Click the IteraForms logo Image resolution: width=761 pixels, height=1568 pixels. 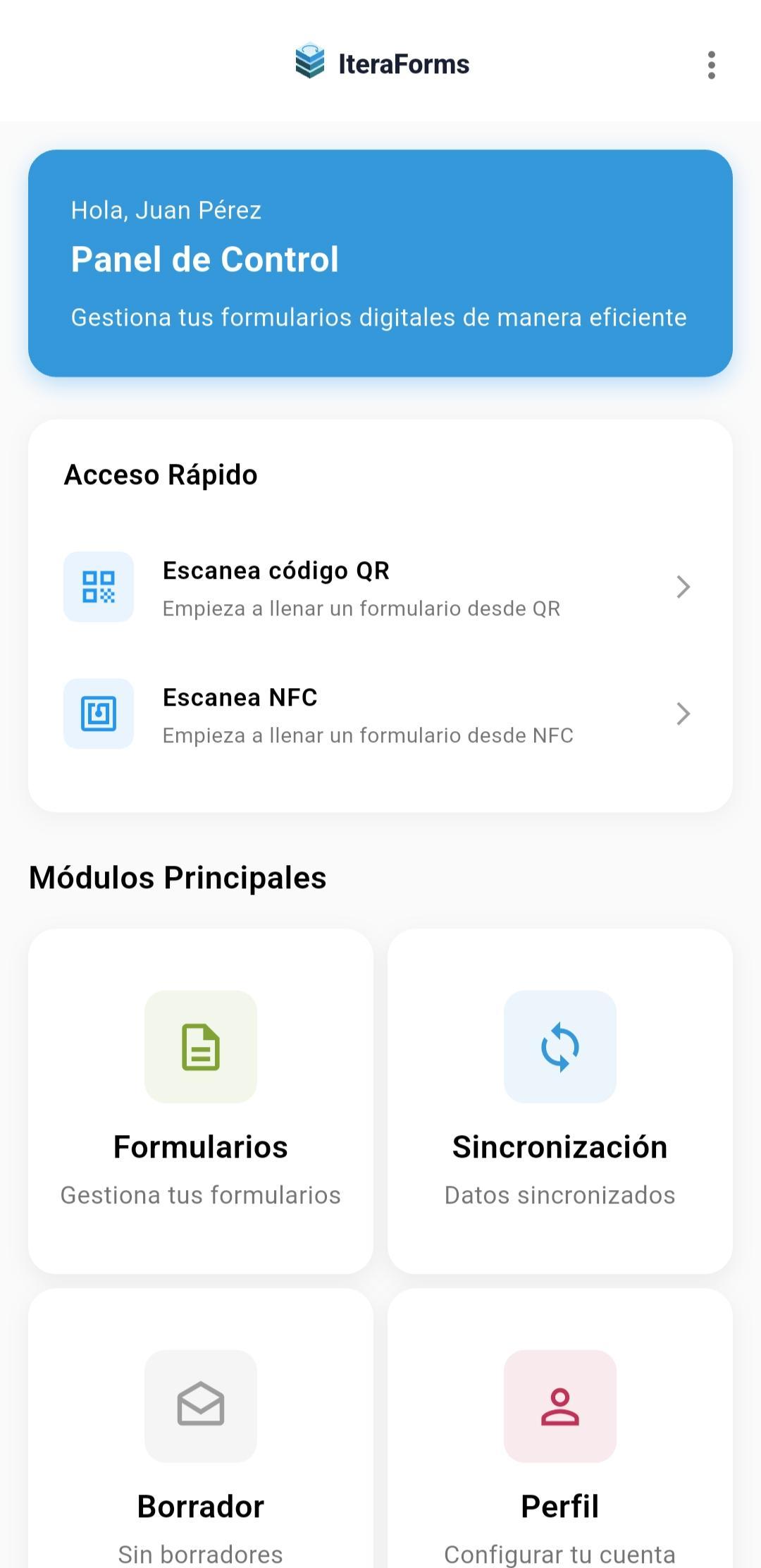click(x=310, y=63)
